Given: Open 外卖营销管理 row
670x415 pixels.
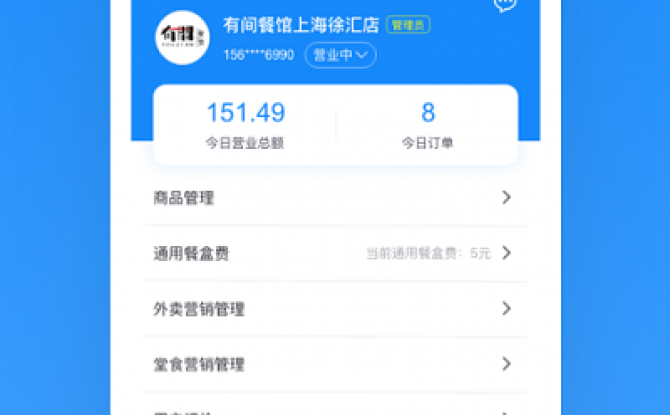Looking at the screenshot, I should point(335,309).
